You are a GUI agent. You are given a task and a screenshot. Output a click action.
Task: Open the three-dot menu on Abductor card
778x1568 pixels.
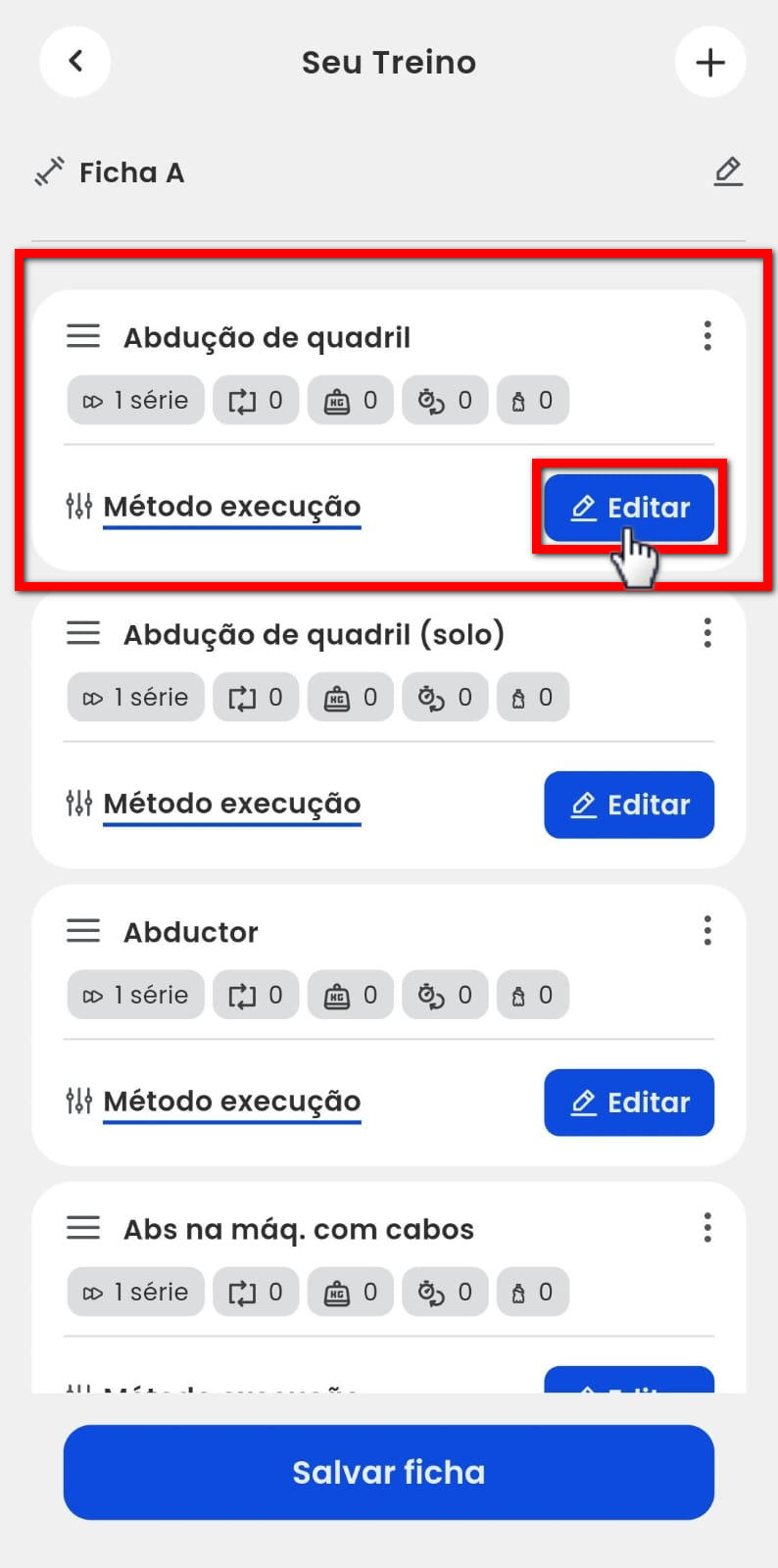(706, 930)
